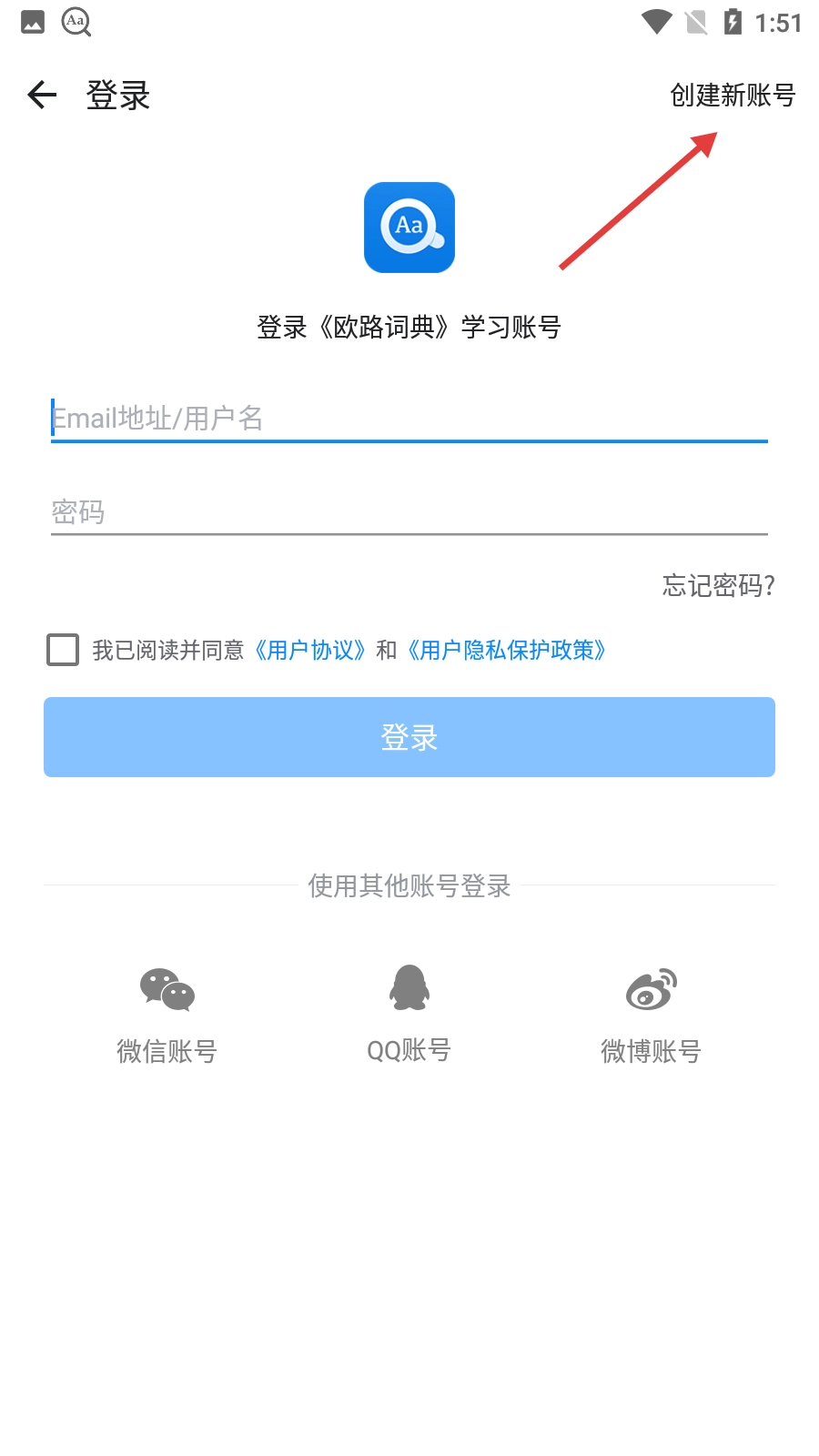Check the agreement checkbox
This screenshot has width=819, height=1456.
(x=63, y=650)
